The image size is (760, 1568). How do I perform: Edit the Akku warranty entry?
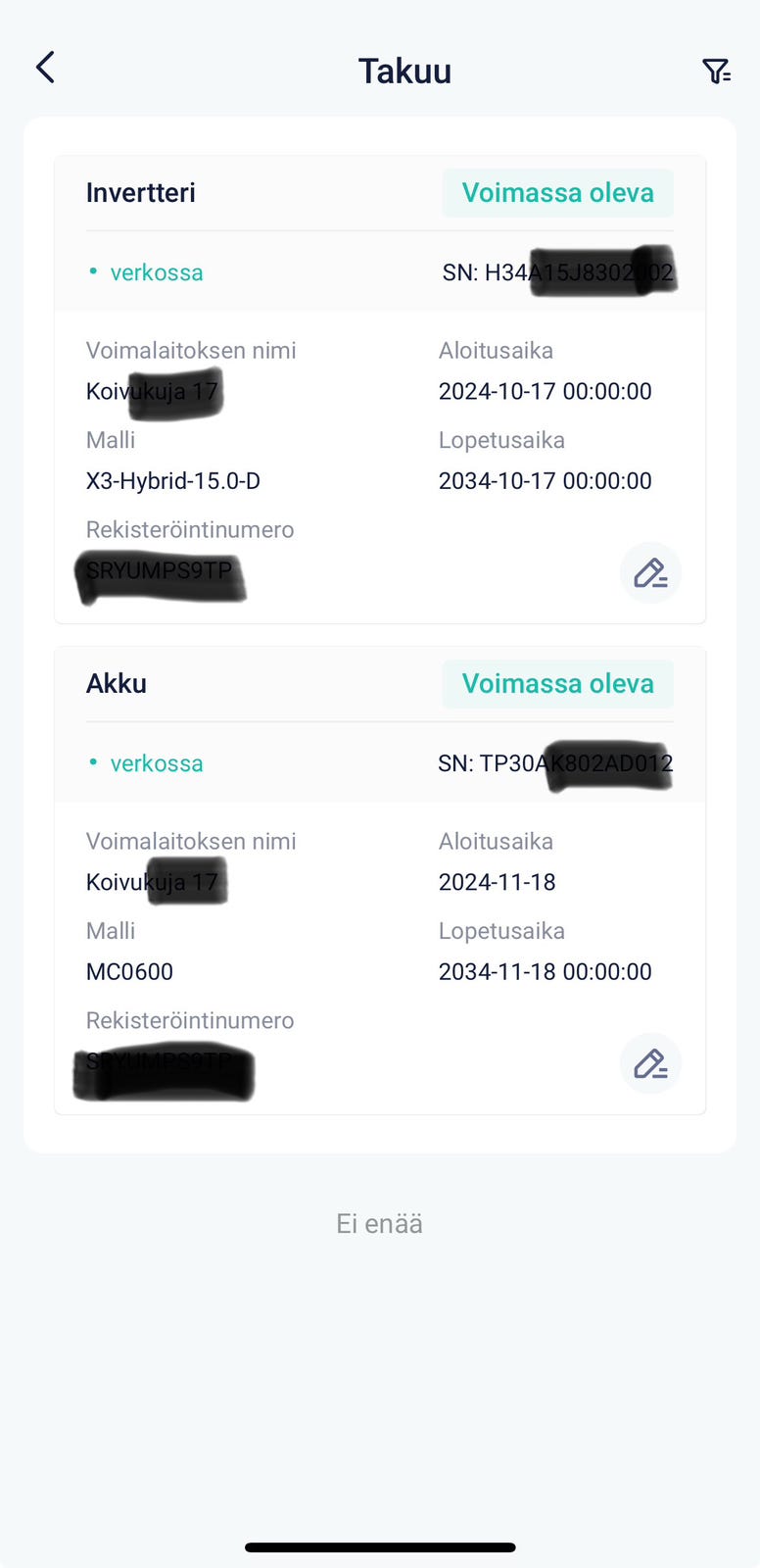tap(650, 1063)
